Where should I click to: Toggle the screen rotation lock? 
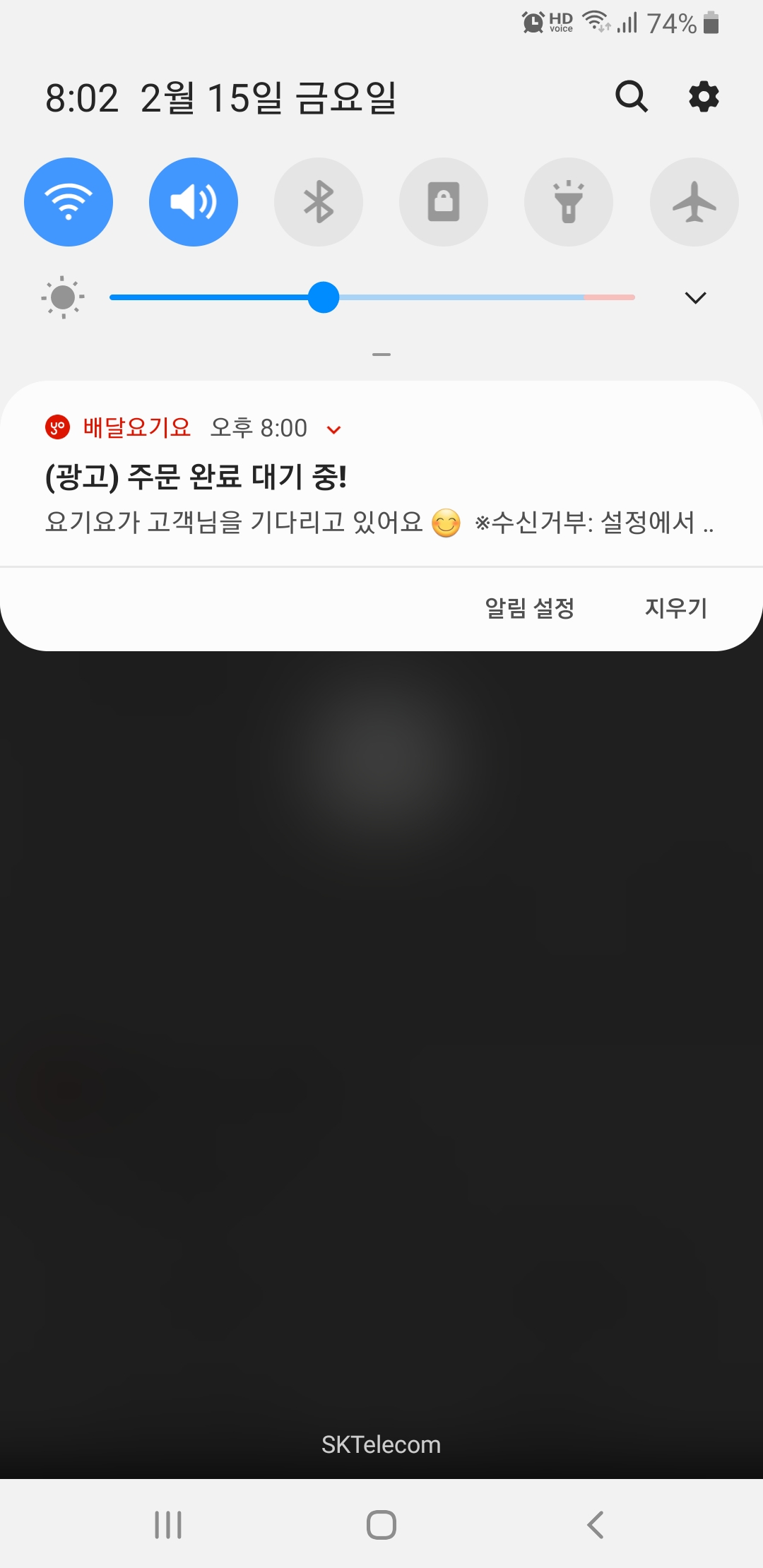tap(444, 202)
